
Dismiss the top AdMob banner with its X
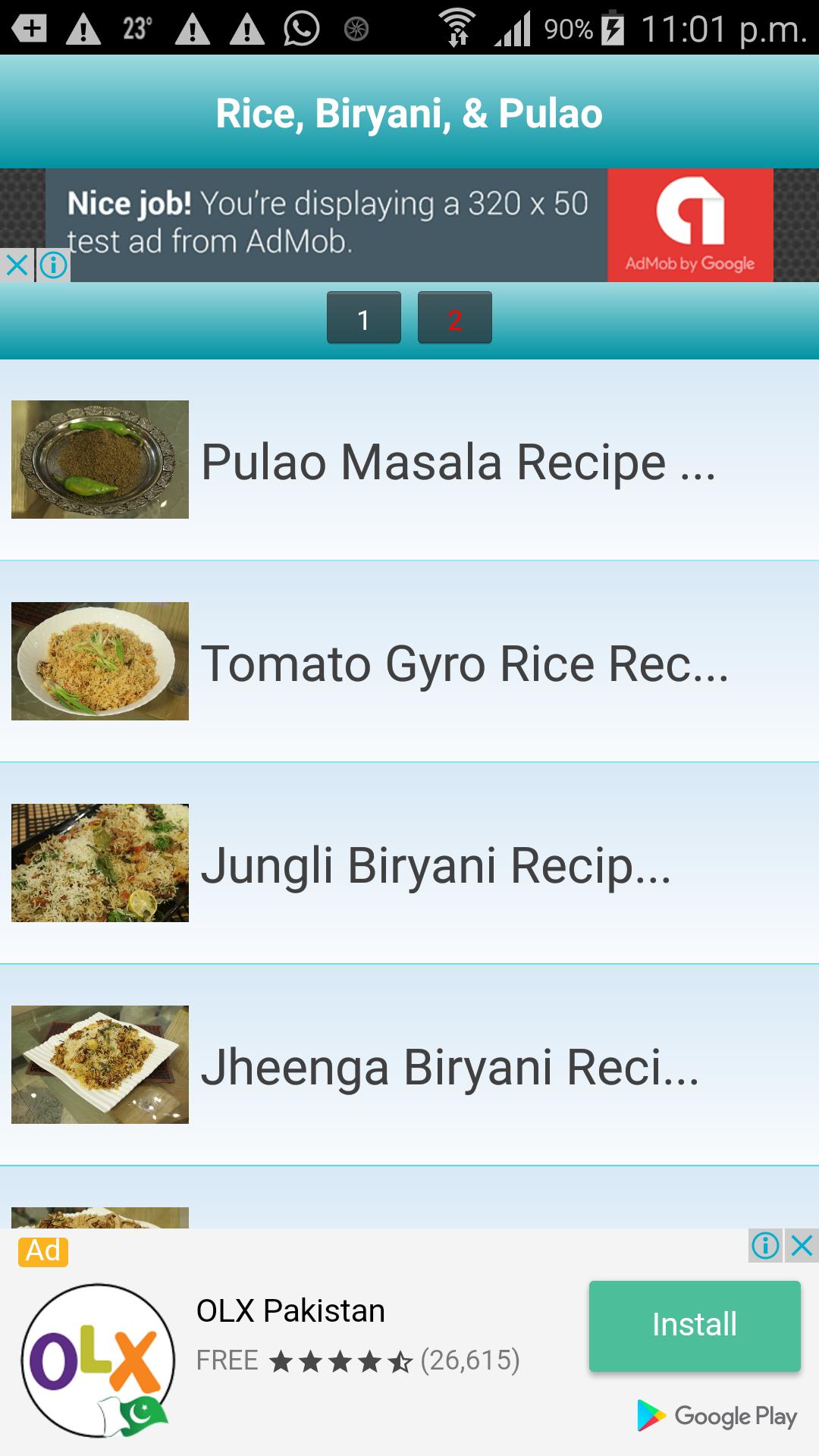click(x=17, y=265)
